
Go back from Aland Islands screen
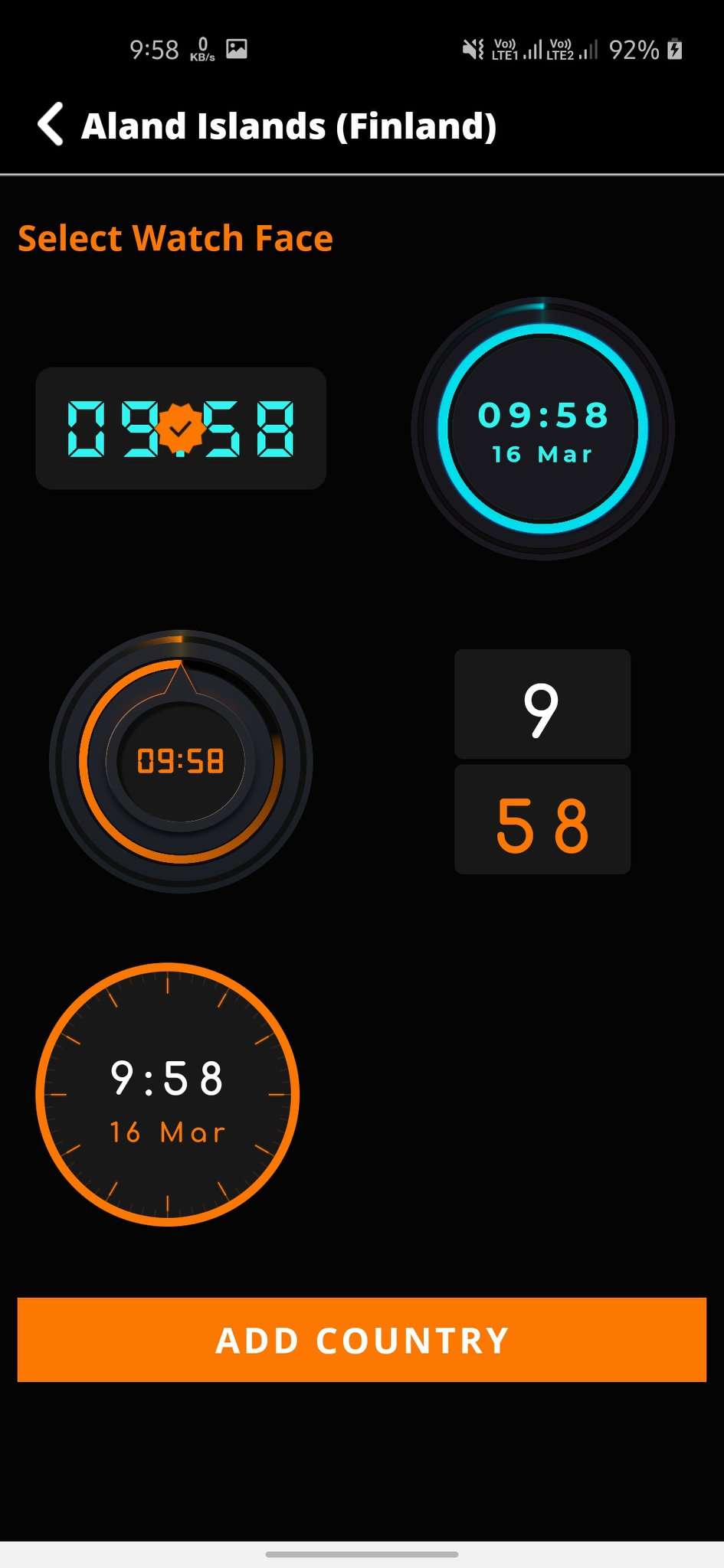click(x=51, y=124)
